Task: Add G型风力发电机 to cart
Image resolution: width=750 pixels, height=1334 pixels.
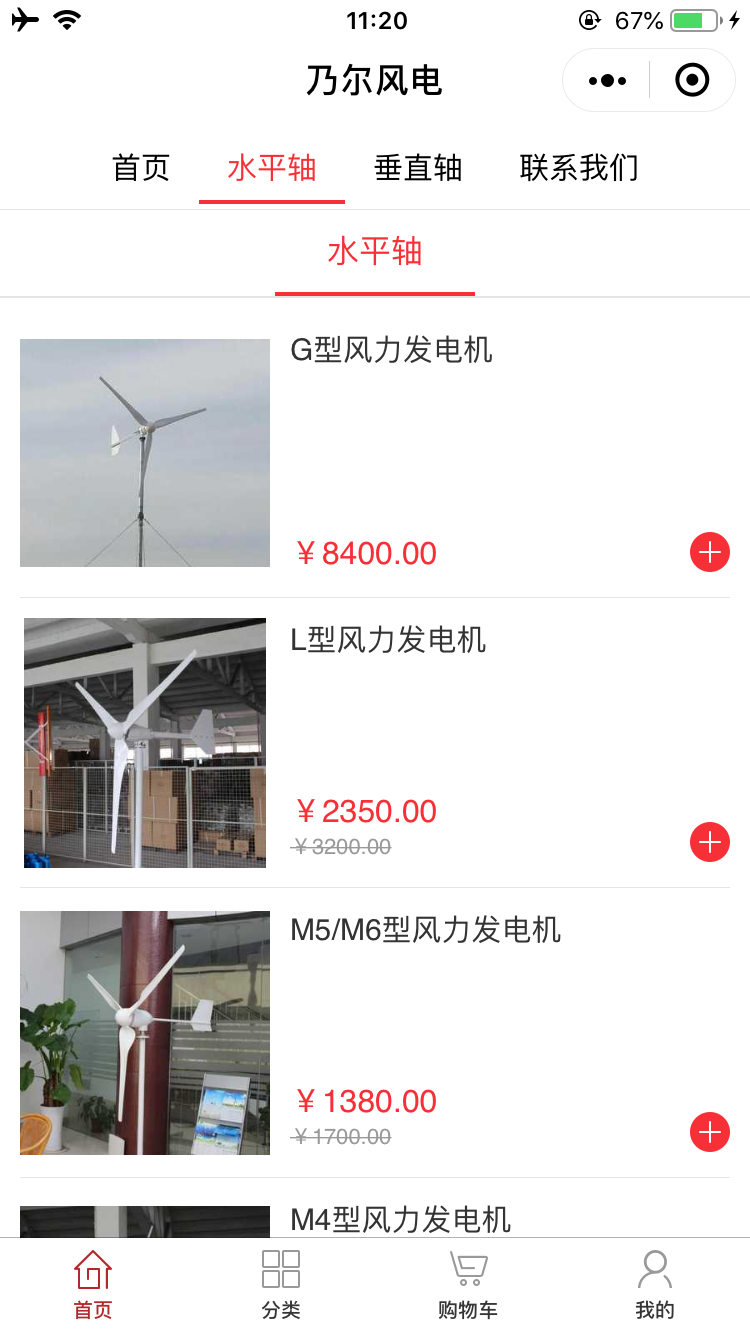Action: 710,552
